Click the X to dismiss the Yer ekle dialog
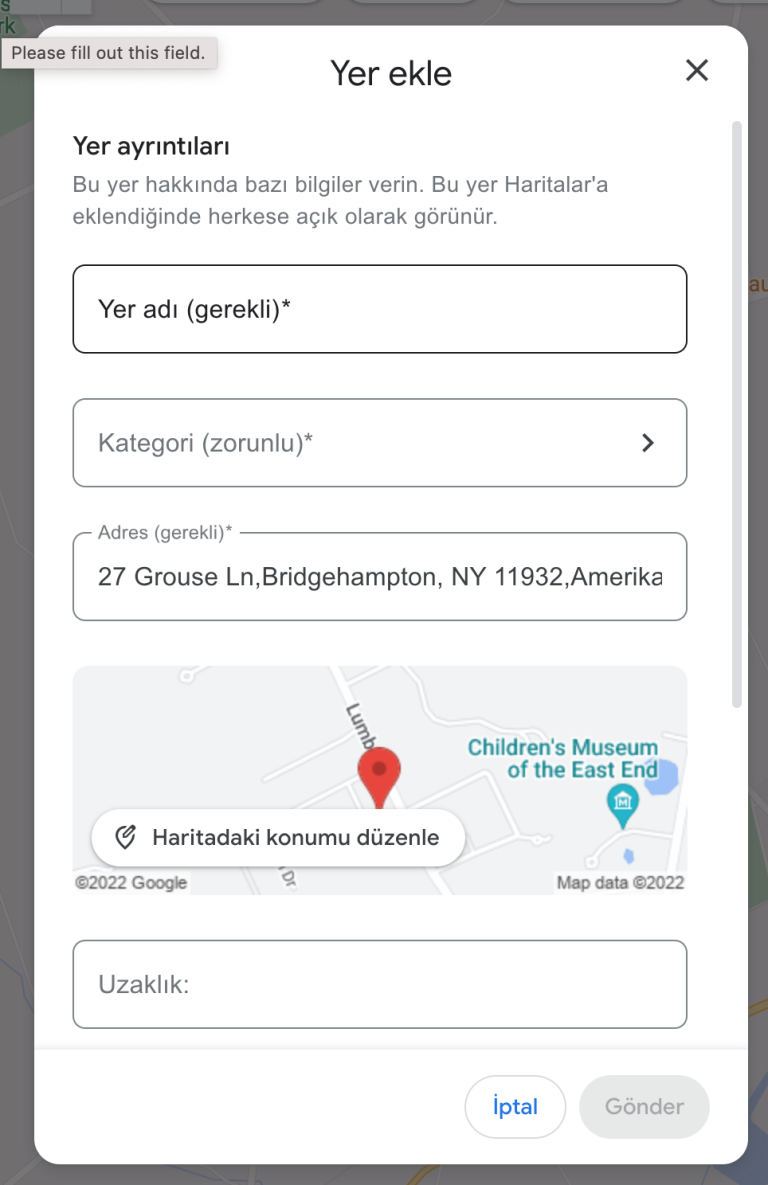This screenshot has width=768, height=1185. coord(696,70)
